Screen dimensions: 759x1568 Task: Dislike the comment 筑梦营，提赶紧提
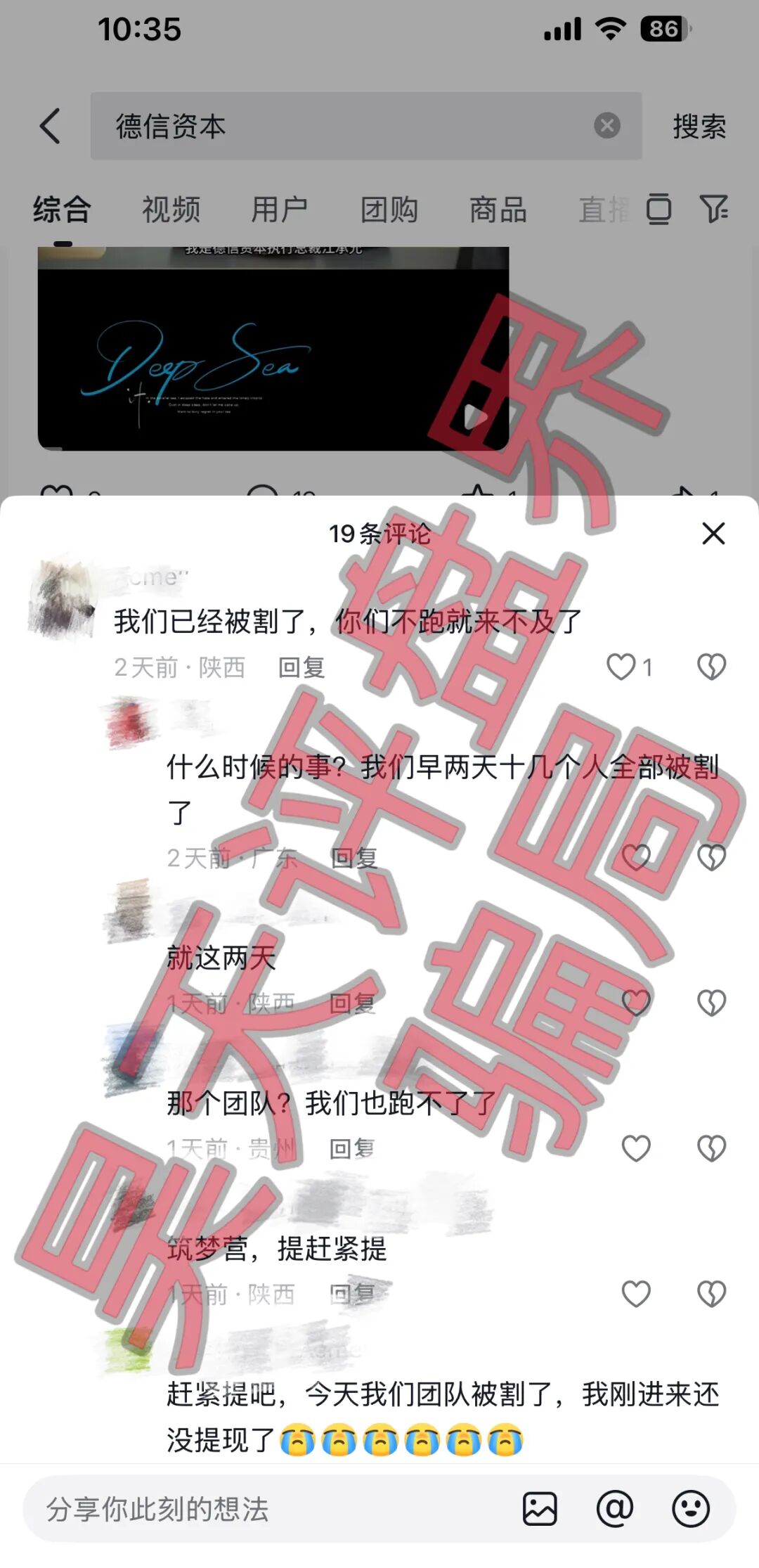coord(711,1294)
